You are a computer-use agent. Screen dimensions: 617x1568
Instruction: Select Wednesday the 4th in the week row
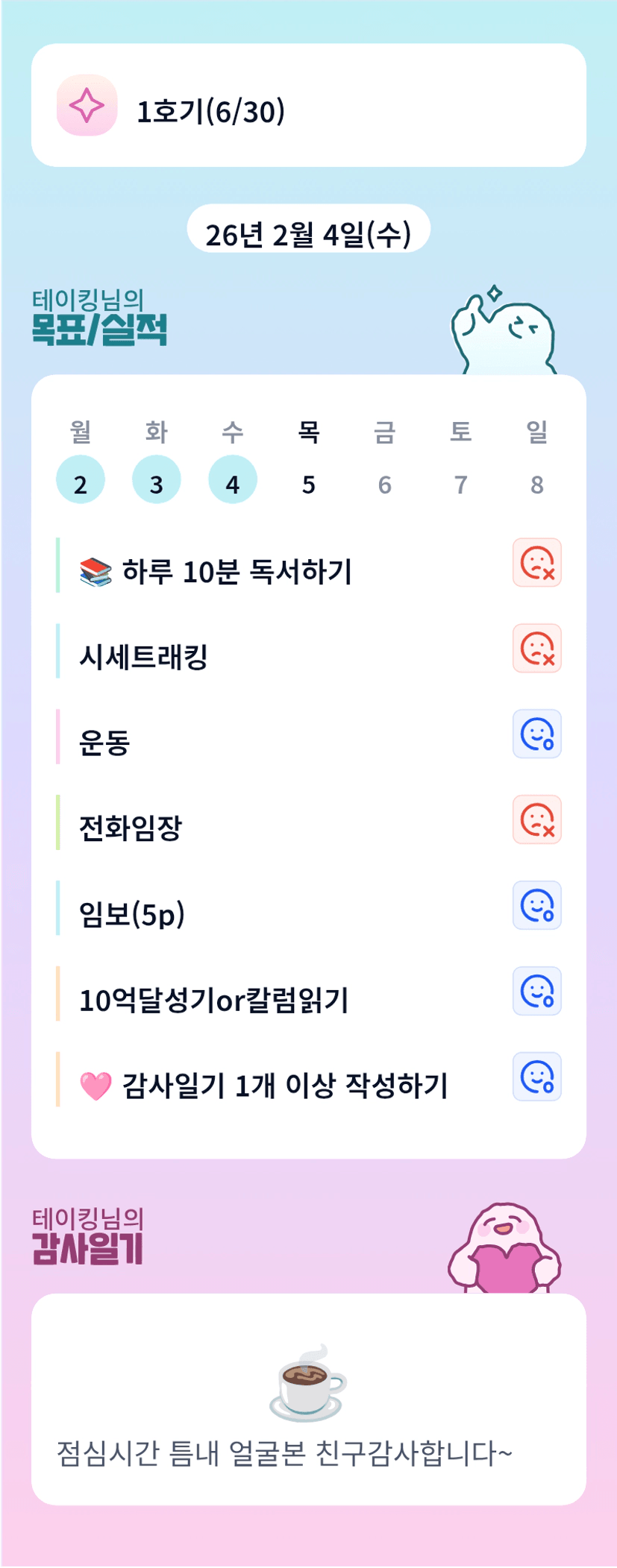tap(233, 479)
